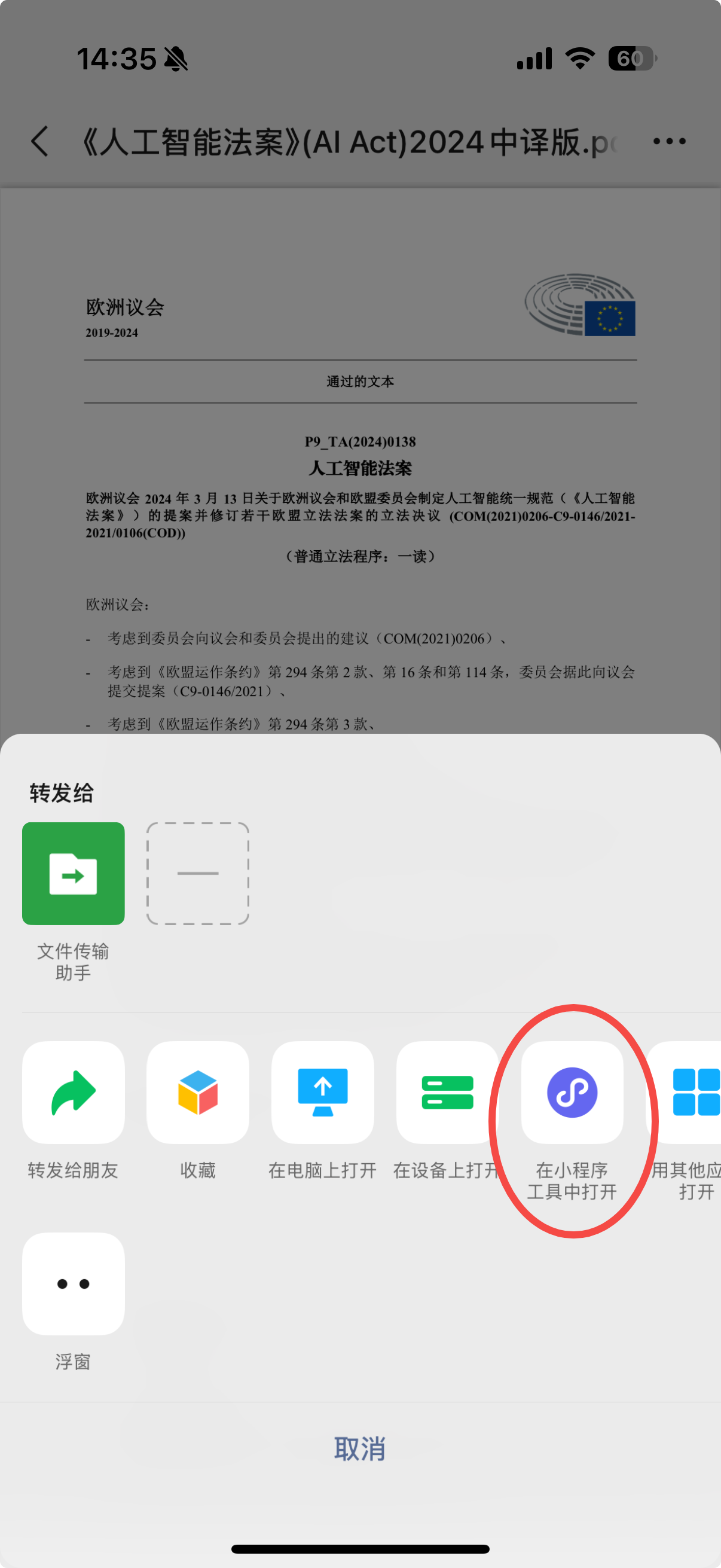
Task: Select 在设备上打开 option
Action: (x=447, y=1093)
